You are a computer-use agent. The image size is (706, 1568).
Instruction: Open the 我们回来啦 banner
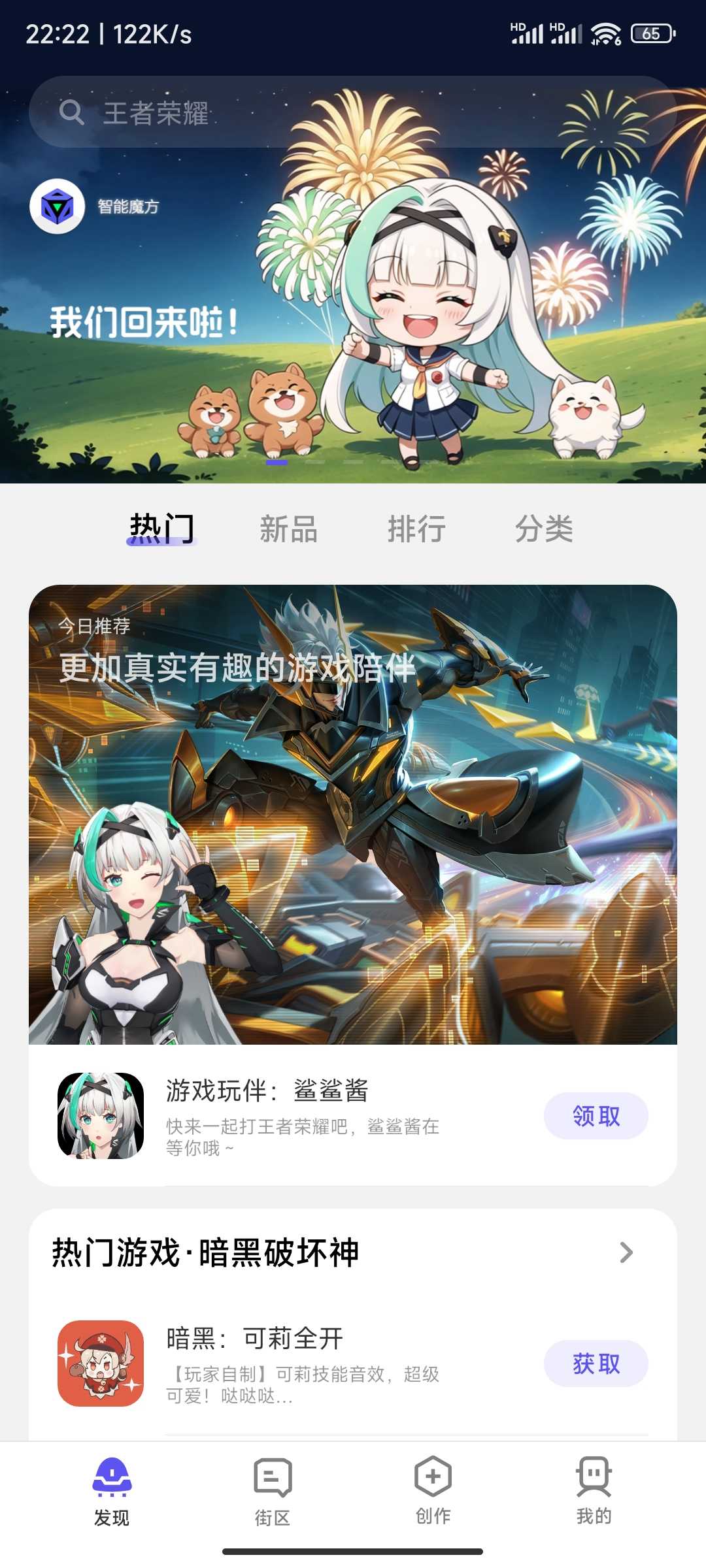point(353,327)
